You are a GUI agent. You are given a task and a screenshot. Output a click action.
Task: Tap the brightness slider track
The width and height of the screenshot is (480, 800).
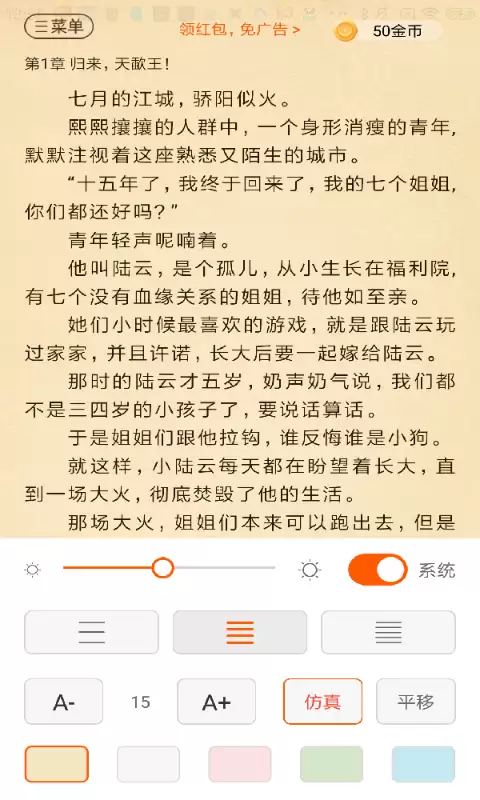(169, 568)
